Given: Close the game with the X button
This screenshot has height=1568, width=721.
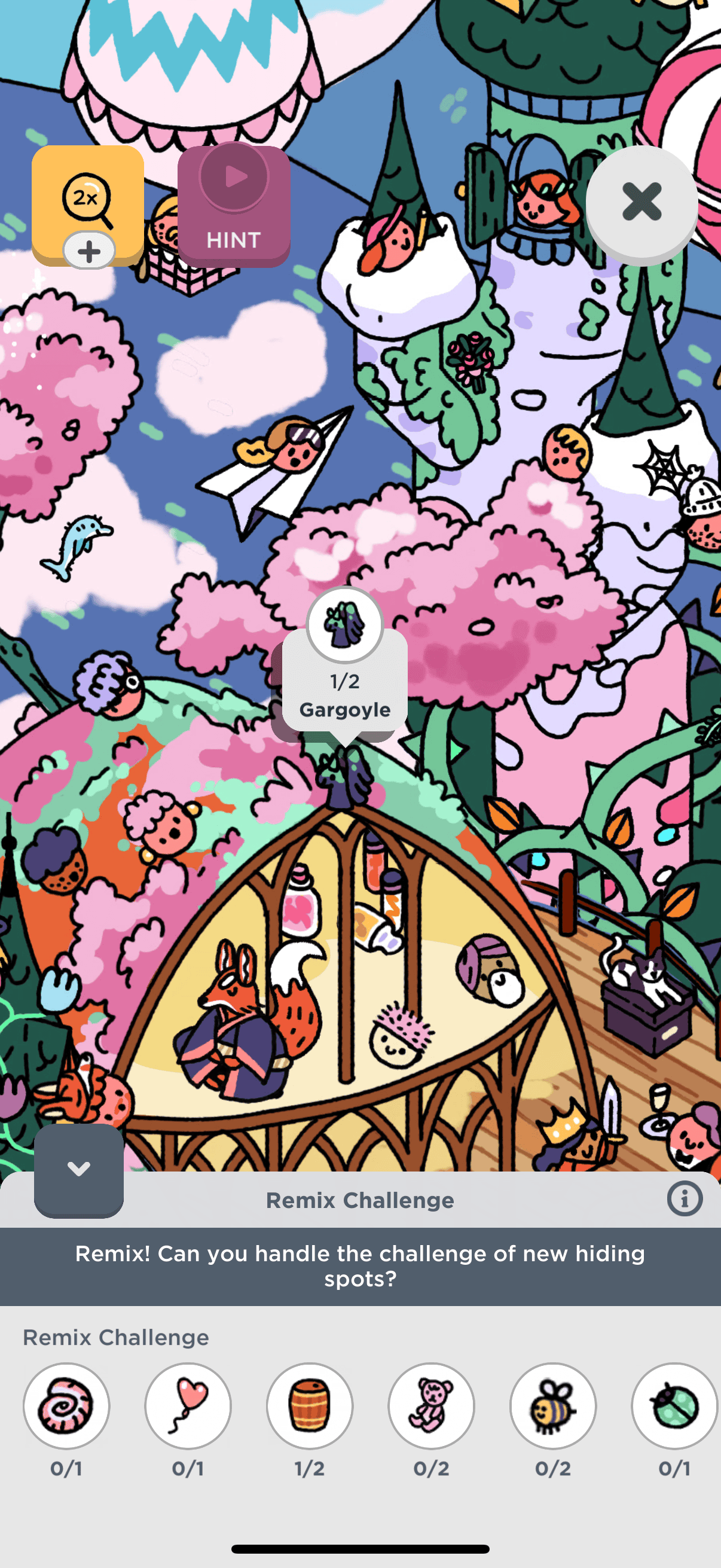Looking at the screenshot, I should (641, 202).
